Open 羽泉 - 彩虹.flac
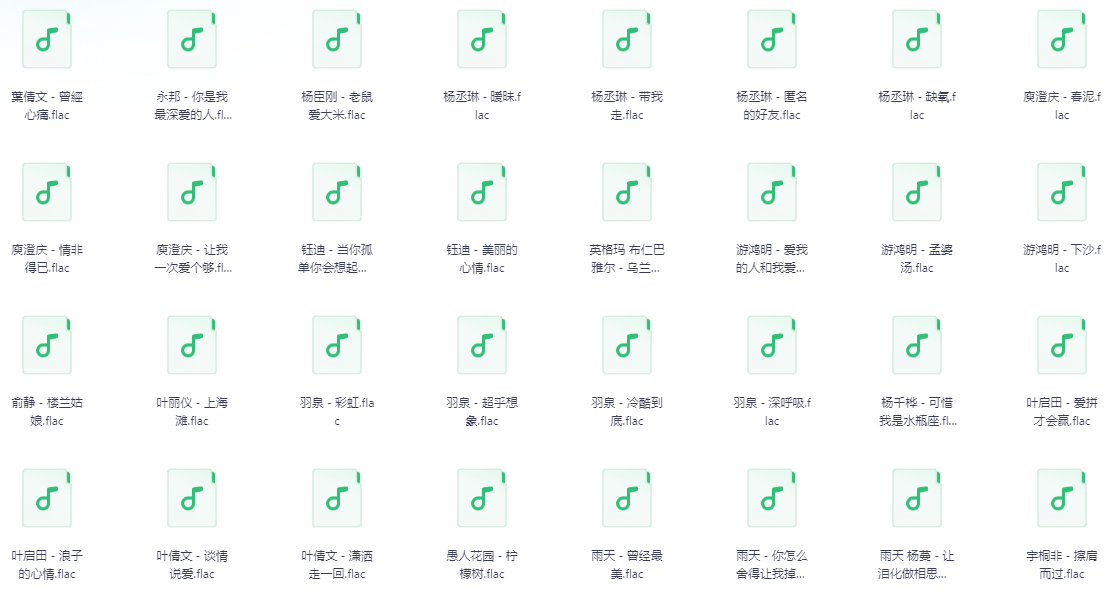1111x591 pixels. point(336,346)
